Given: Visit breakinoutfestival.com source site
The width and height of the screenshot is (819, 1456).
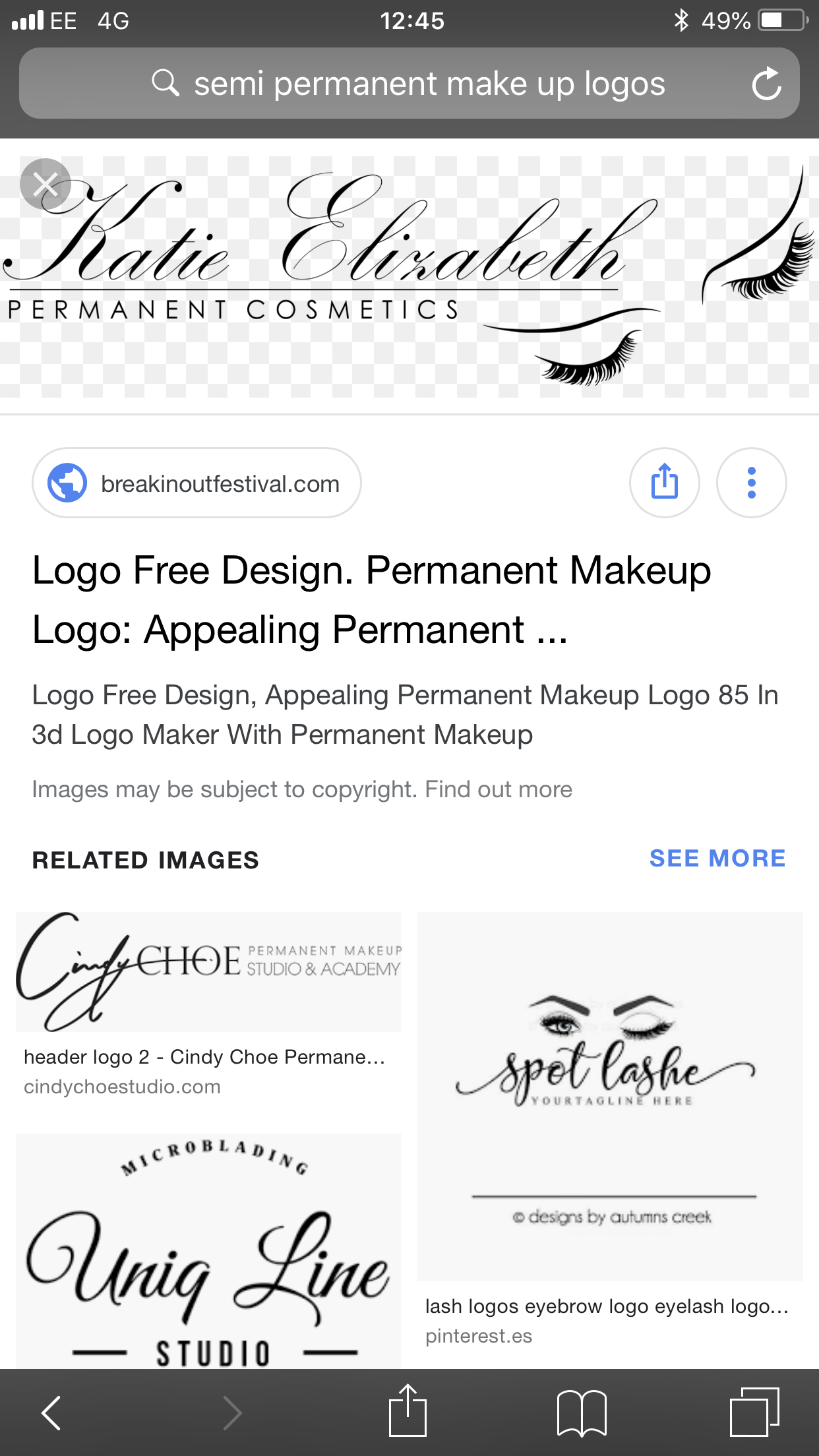Looking at the screenshot, I should coord(197,483).
